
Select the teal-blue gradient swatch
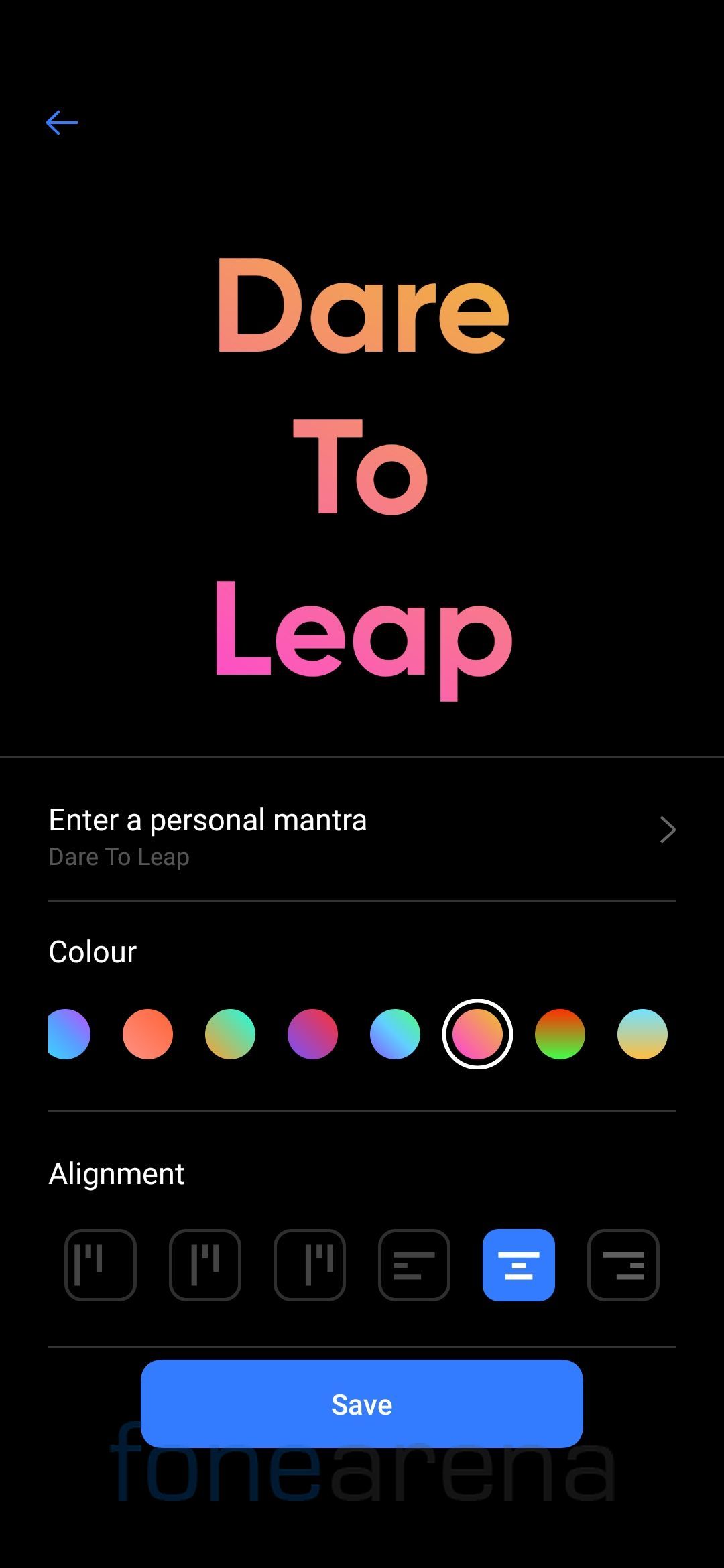395,1034
